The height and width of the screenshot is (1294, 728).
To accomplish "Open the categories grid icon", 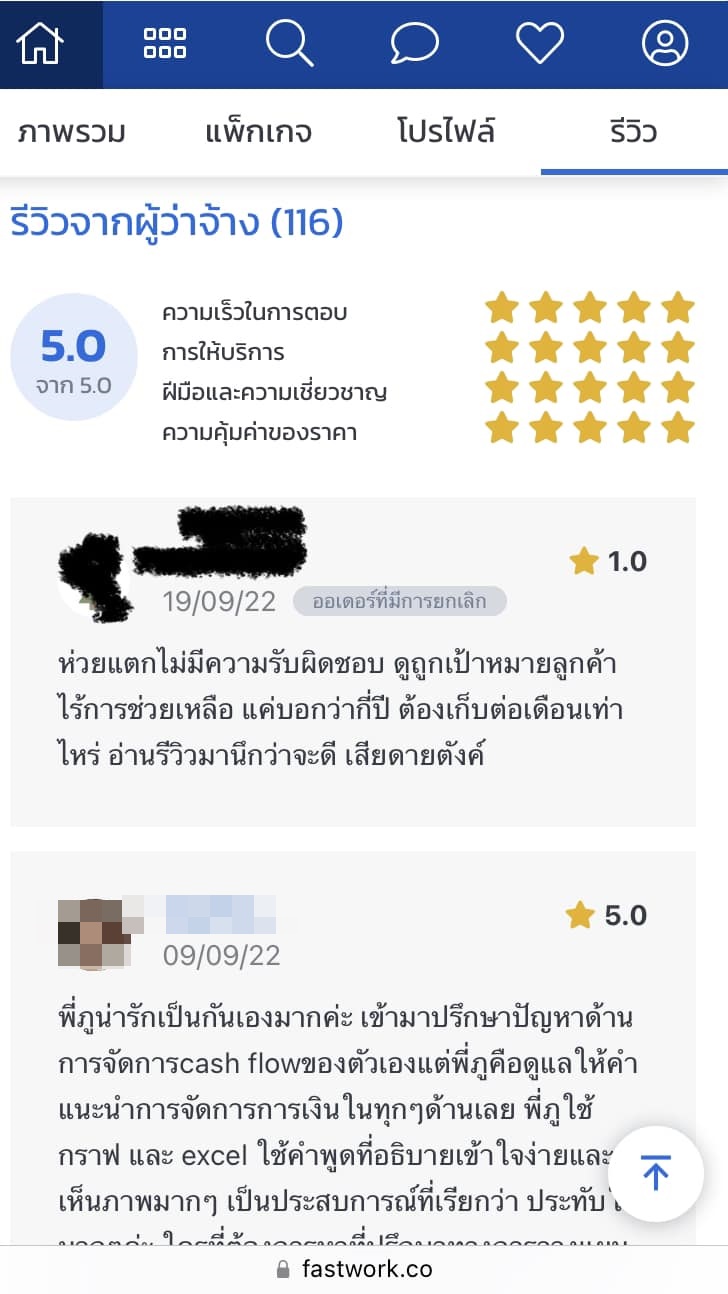I will pos(165,43).
